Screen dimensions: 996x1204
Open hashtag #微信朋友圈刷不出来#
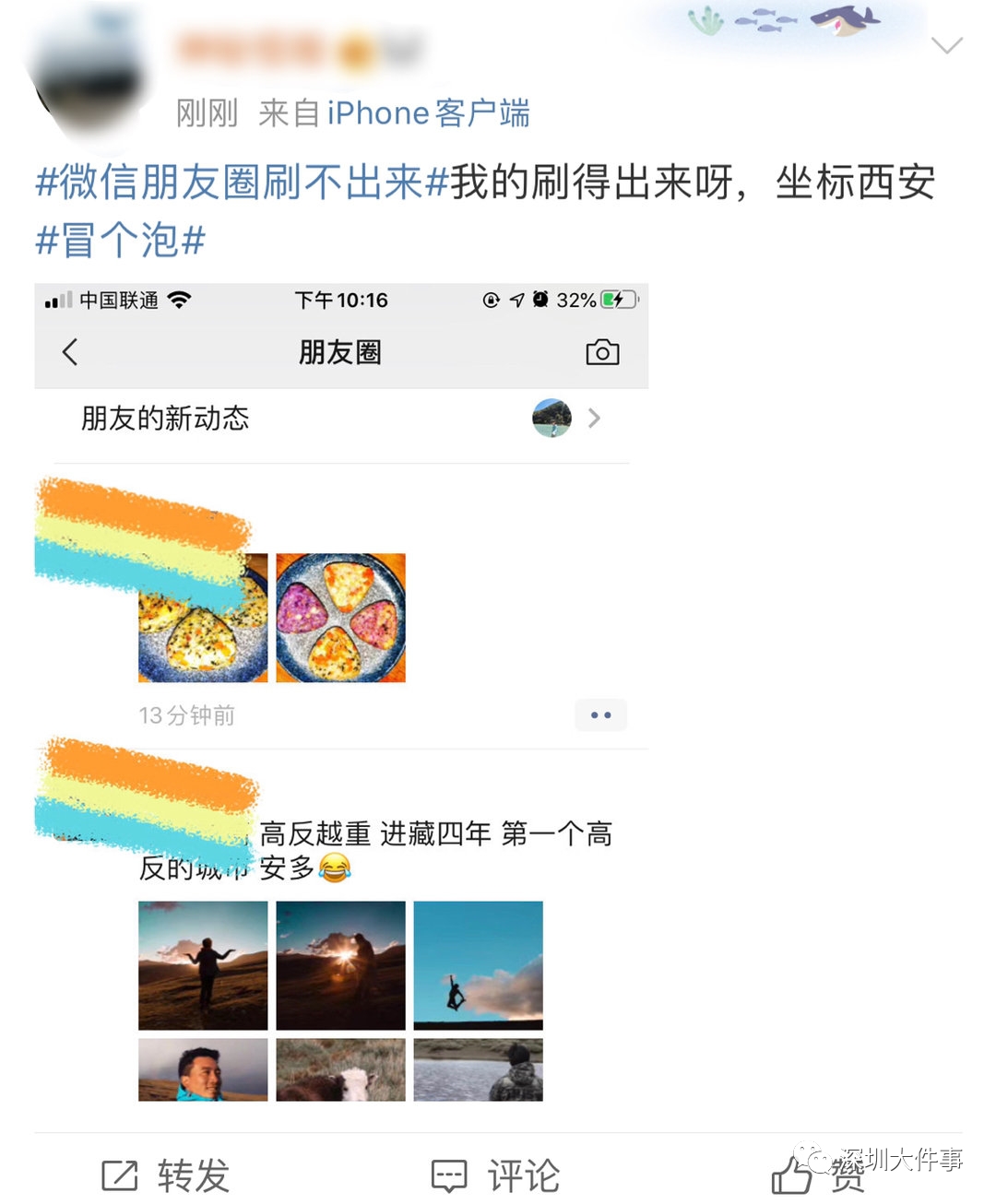[x=242, y=182]
